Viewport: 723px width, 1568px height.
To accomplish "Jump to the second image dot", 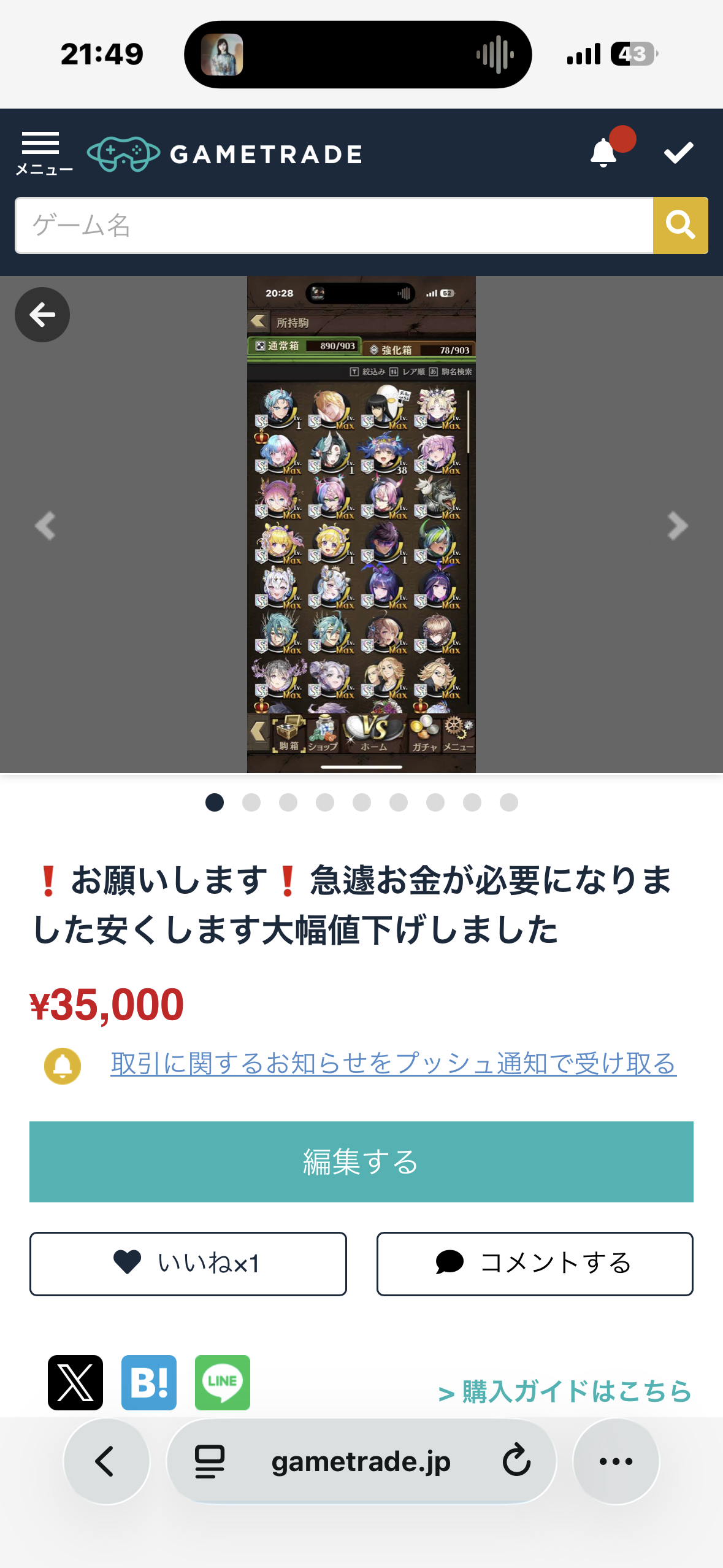I will pyautogui.click(x=251, y=802).
